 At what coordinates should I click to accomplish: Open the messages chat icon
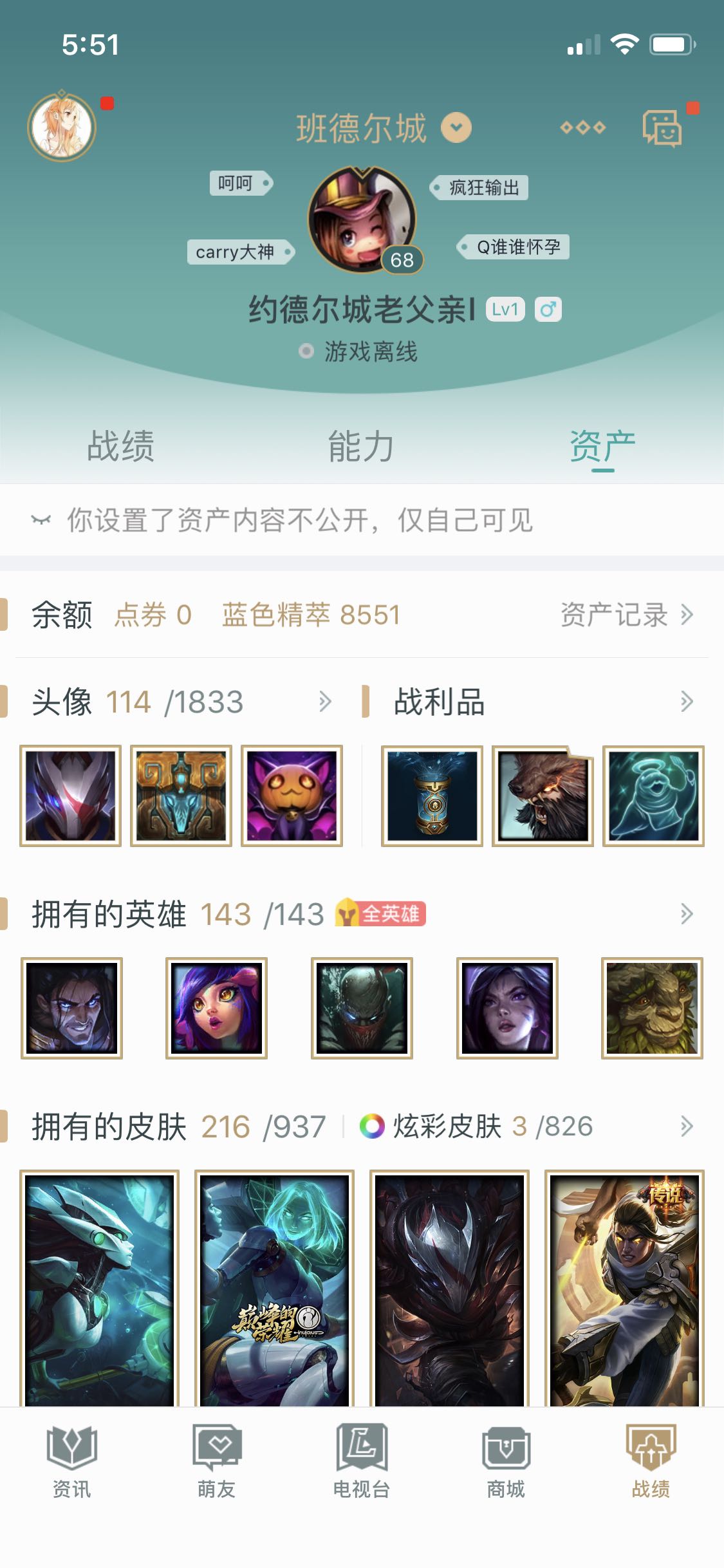(662, 127)
